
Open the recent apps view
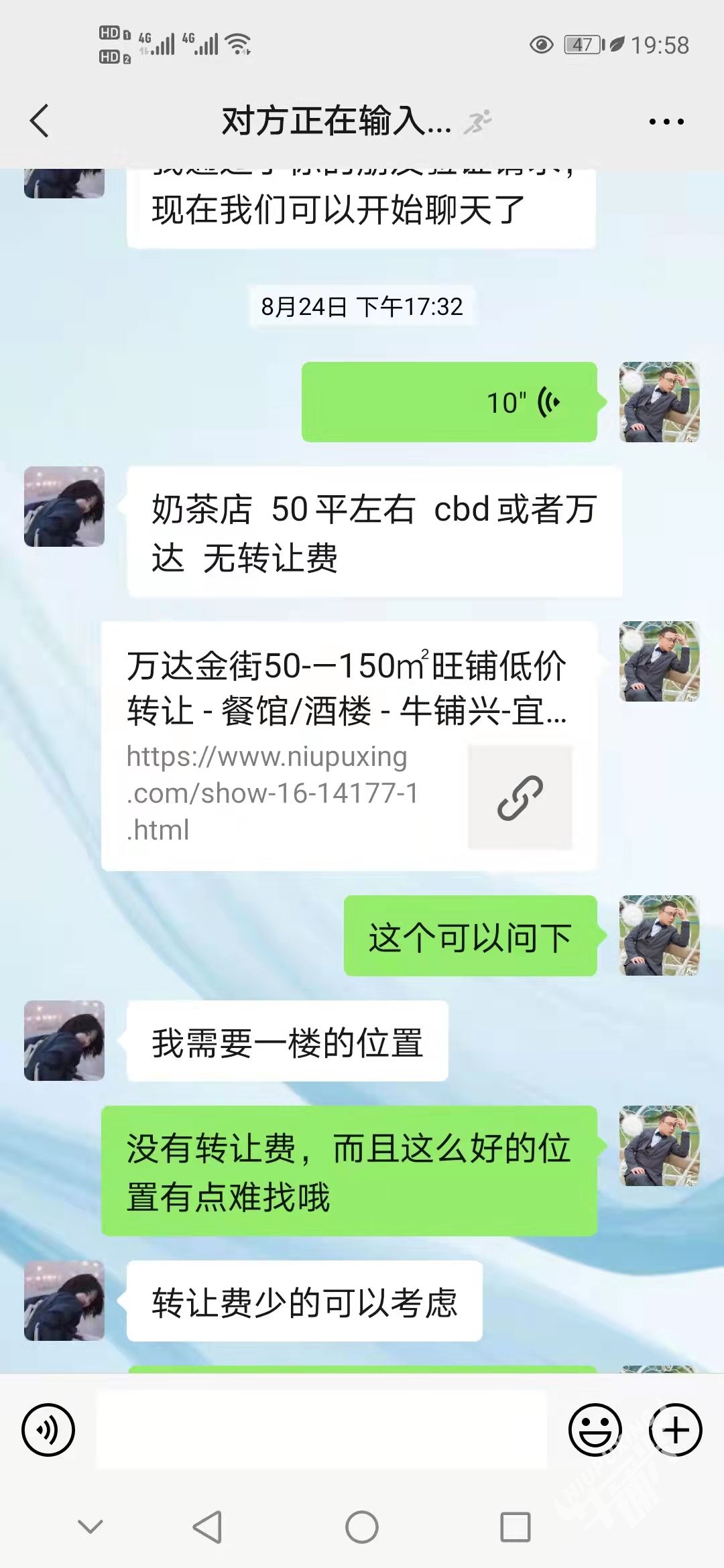(516, 1527)
